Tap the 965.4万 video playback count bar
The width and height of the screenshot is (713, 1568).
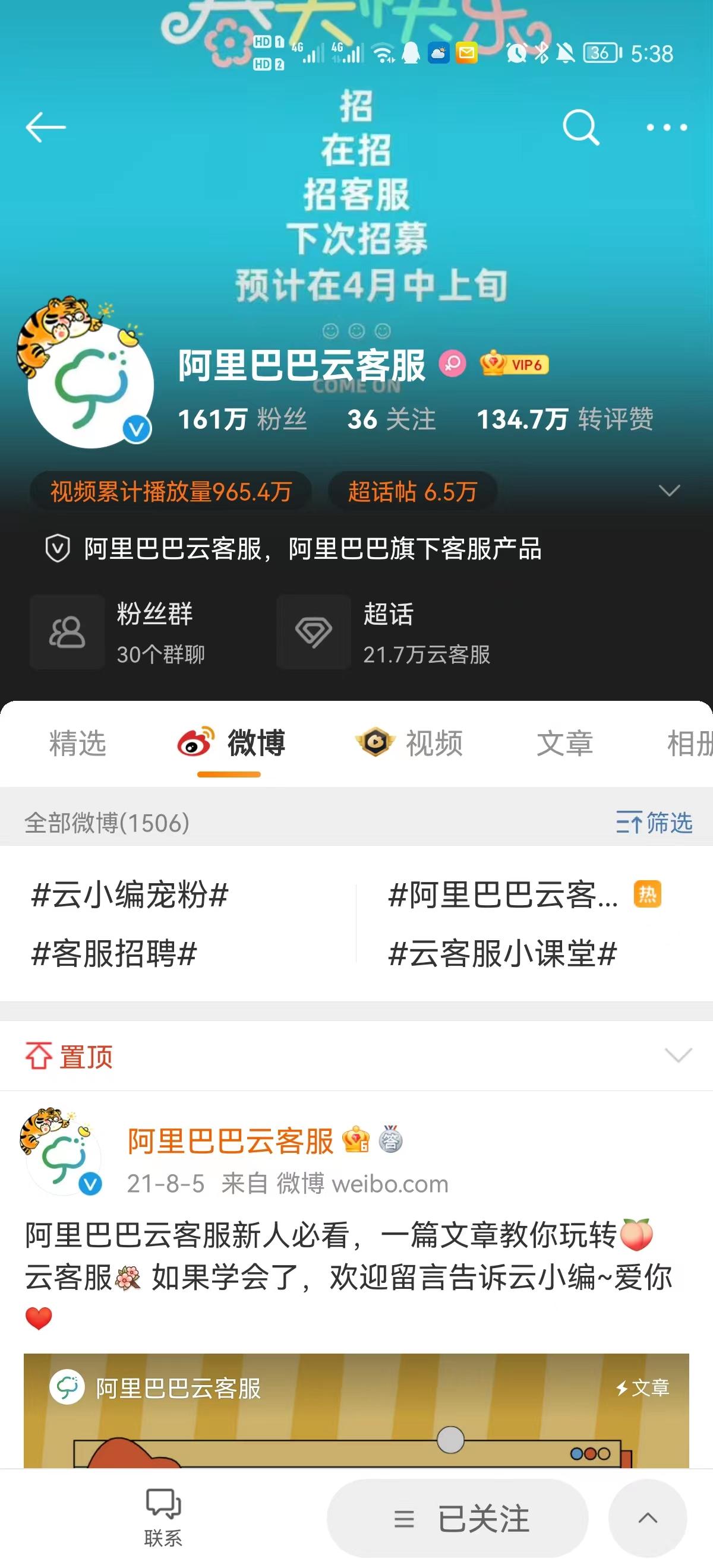coord(171,490)
